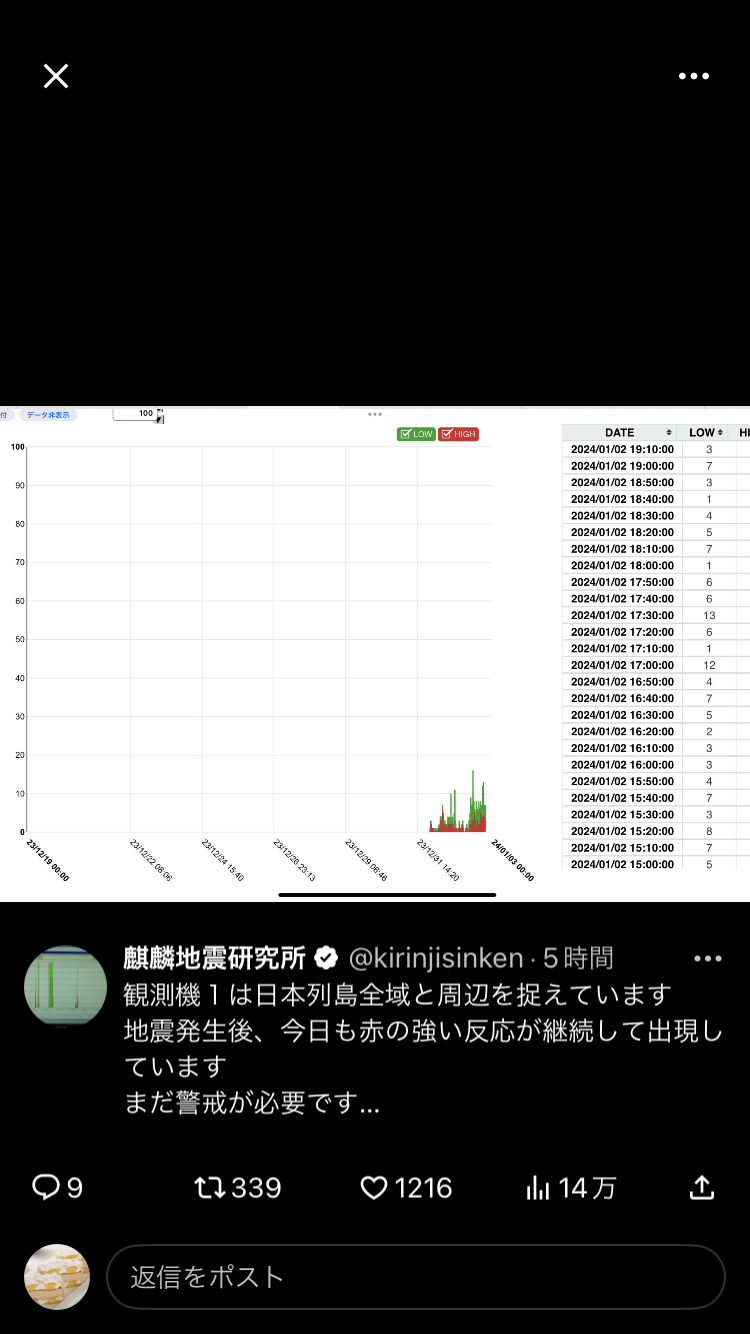
Task: Like the 麒麟地震研究所 post
Action: pos(374,1187)
